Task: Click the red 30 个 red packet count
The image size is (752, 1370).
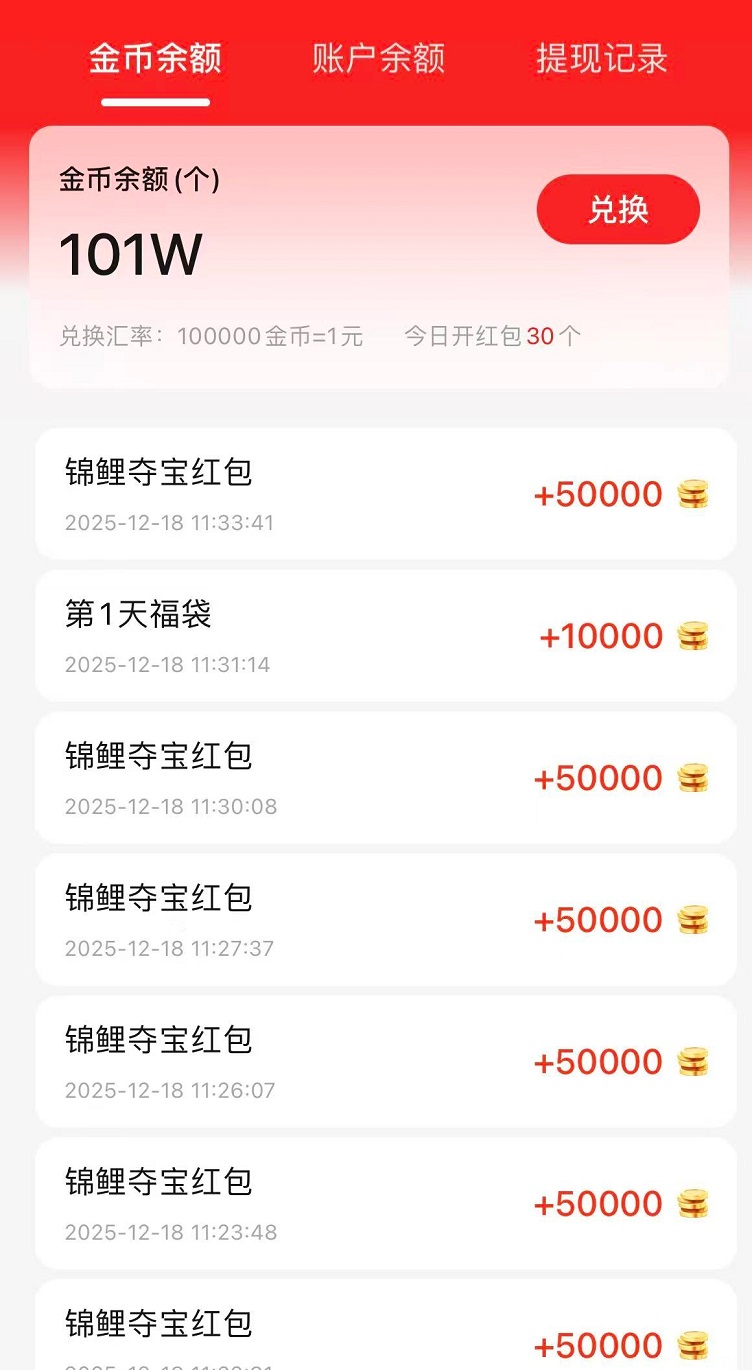Action: pyautogui.click(x=548, y=336)
